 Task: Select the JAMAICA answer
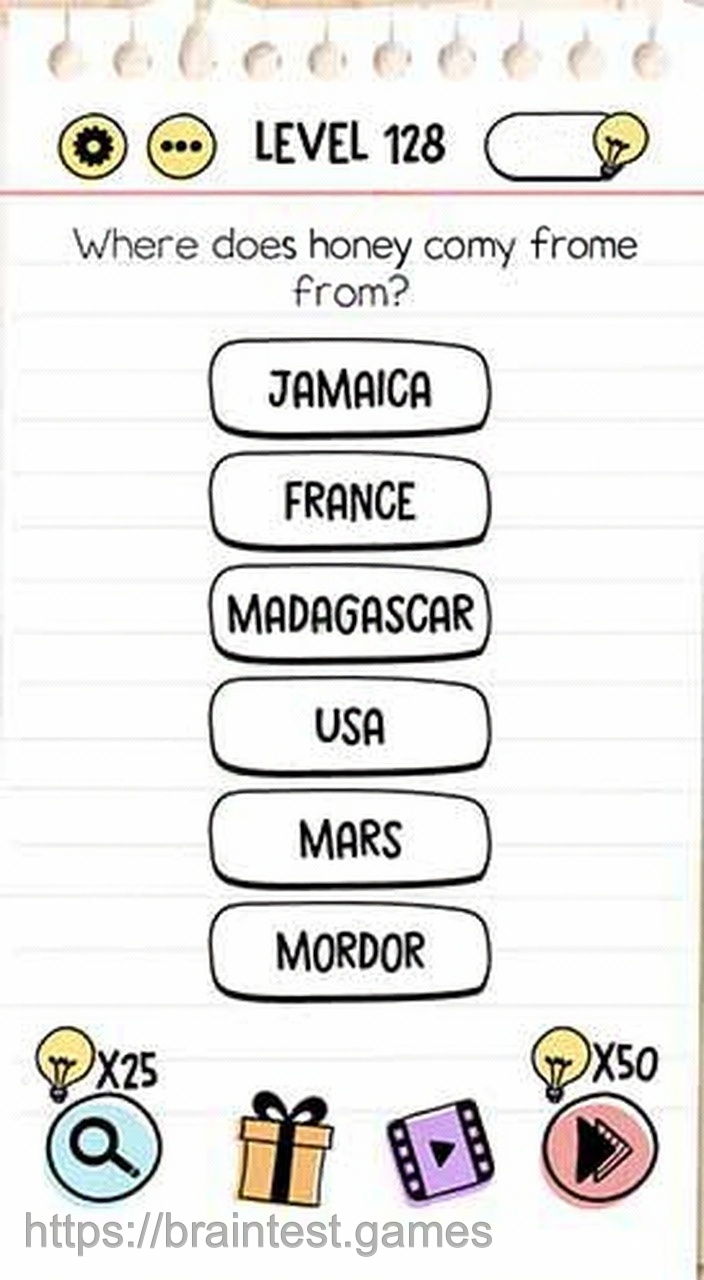(x=350, y=389)
